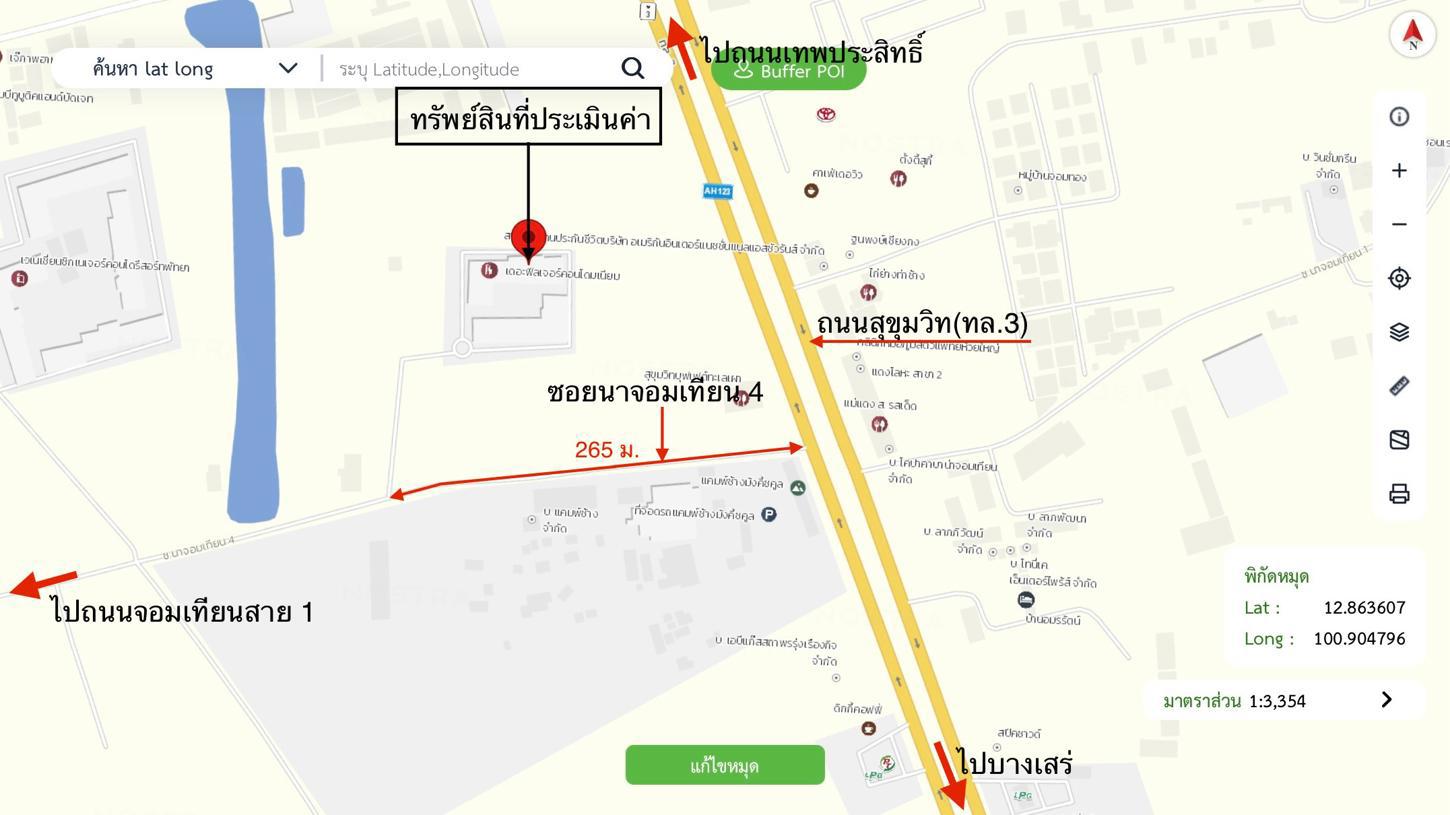This screenshot has width=1450, height=815.
Task: Zoom out with the minus button
Action: click(1399, 224)
